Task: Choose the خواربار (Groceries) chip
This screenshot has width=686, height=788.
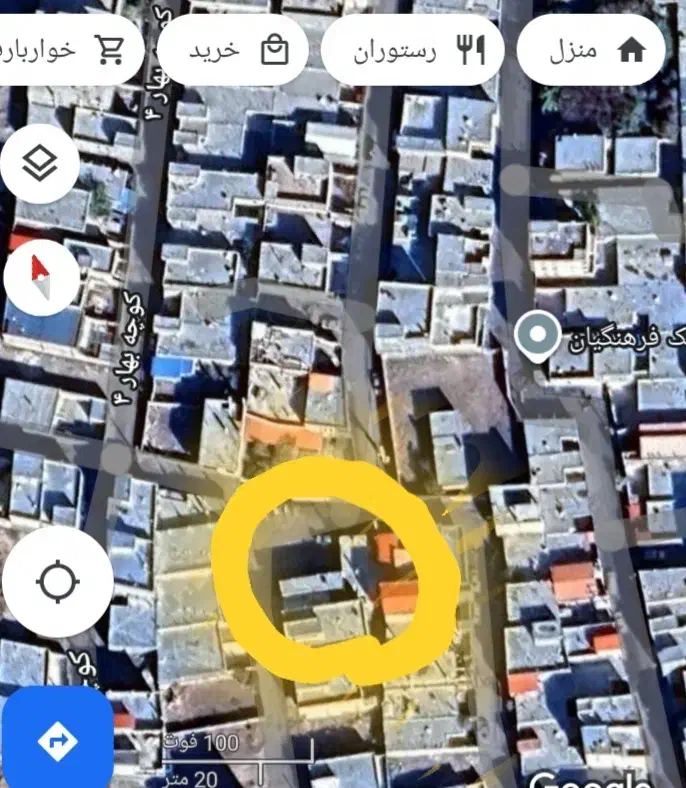Action: point(65,49)
